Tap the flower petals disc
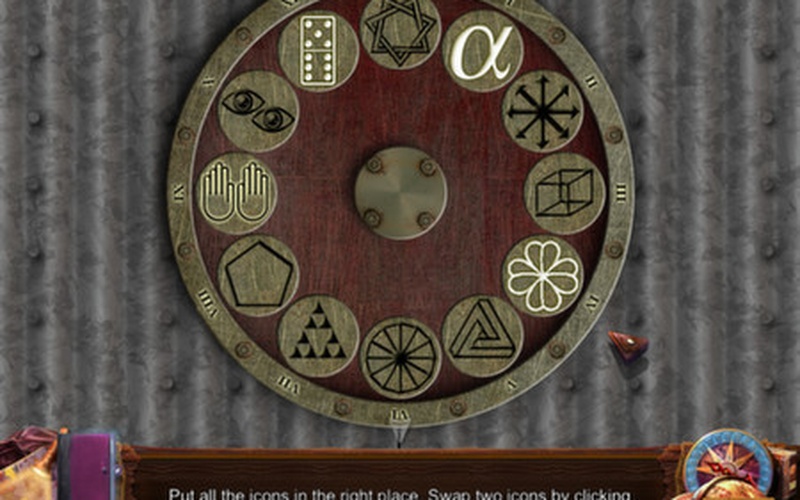 pyautogui.click(x=543, y=276)
